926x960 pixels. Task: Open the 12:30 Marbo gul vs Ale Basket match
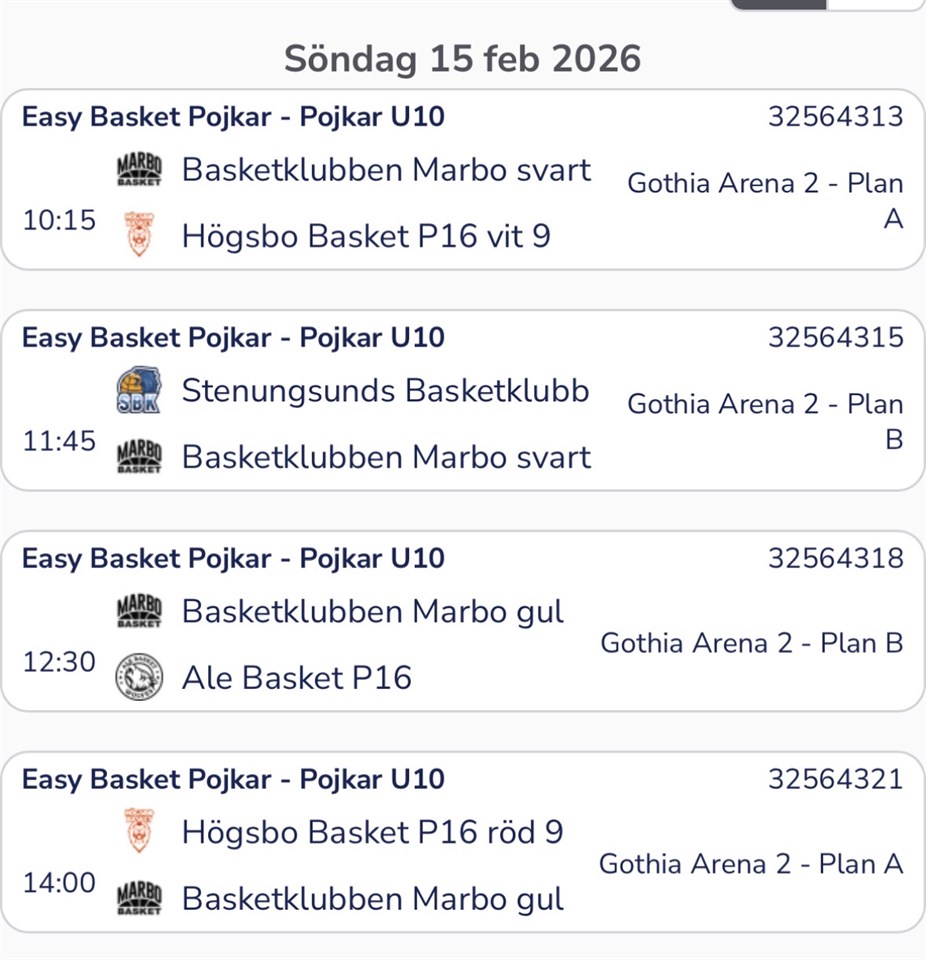(x=462, y=621)
